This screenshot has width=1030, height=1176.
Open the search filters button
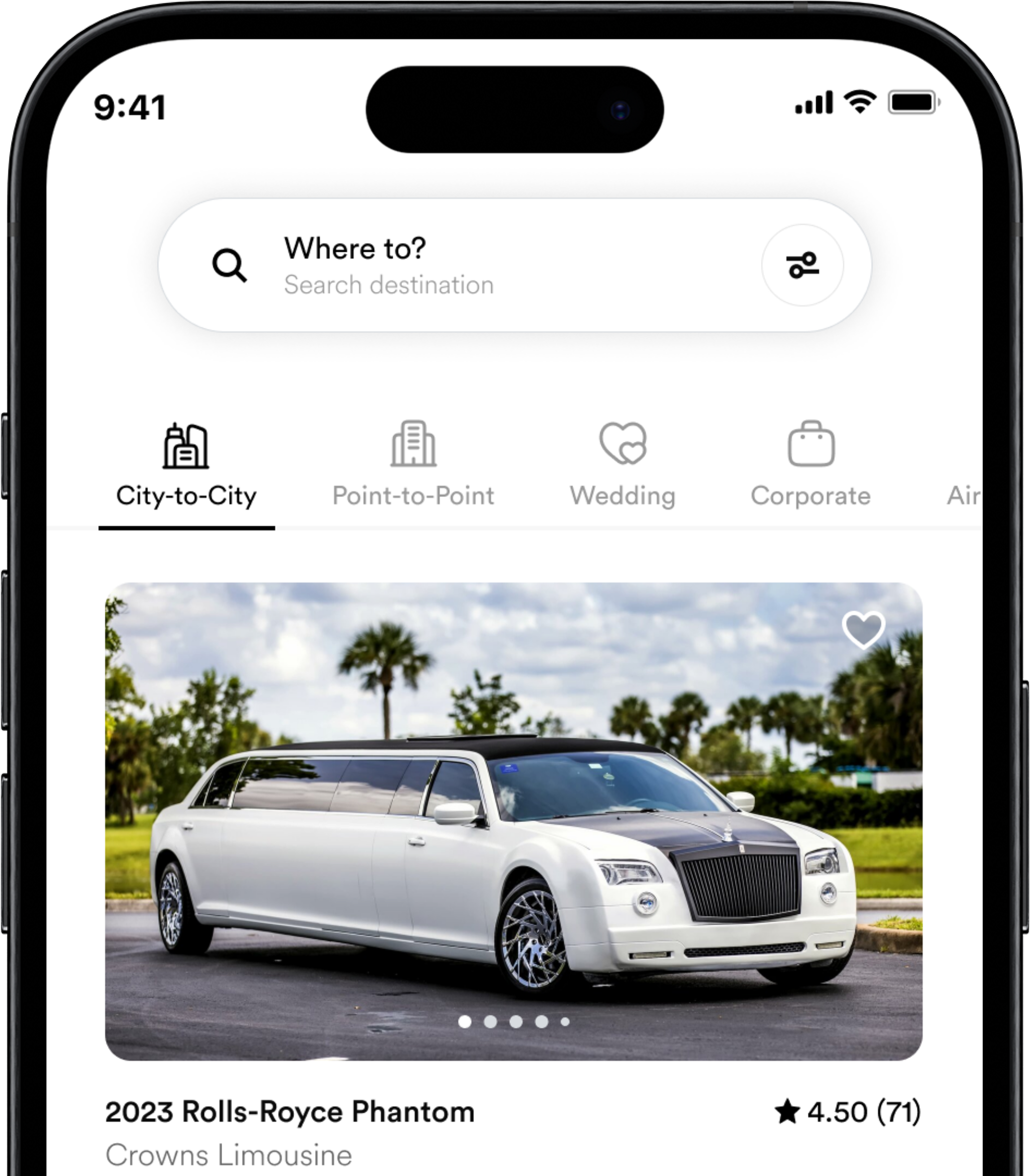(x=802, y=265)
